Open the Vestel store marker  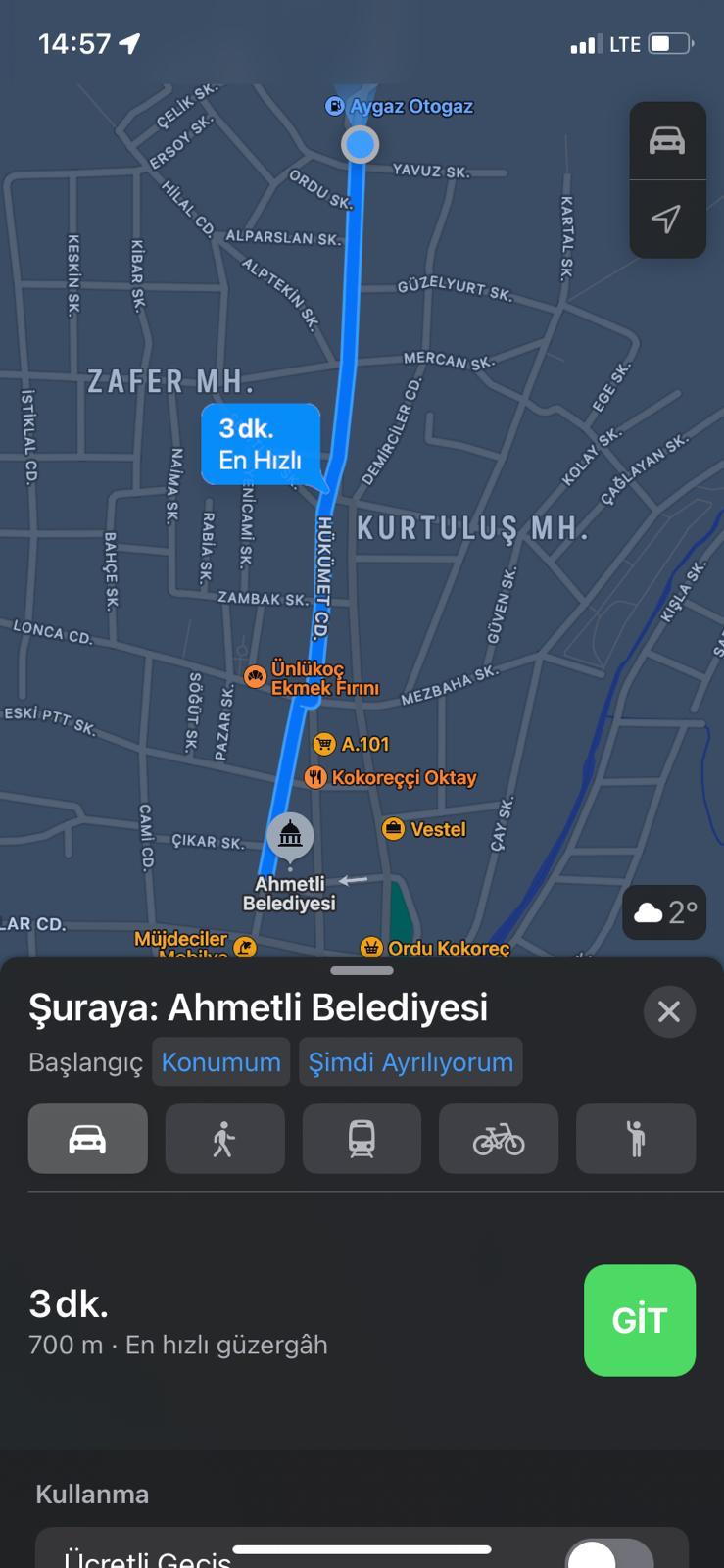click(x=423, y=829)
